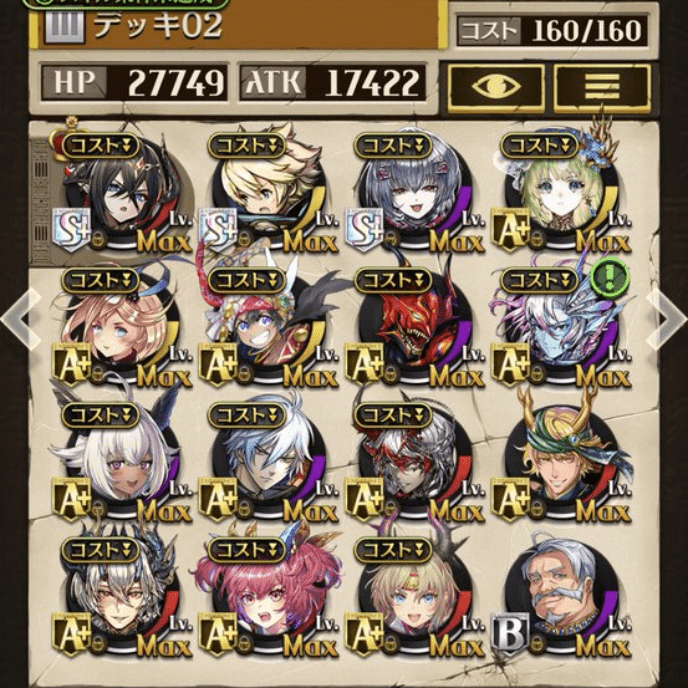
Task: Open the list menu button
Action: 601,86
